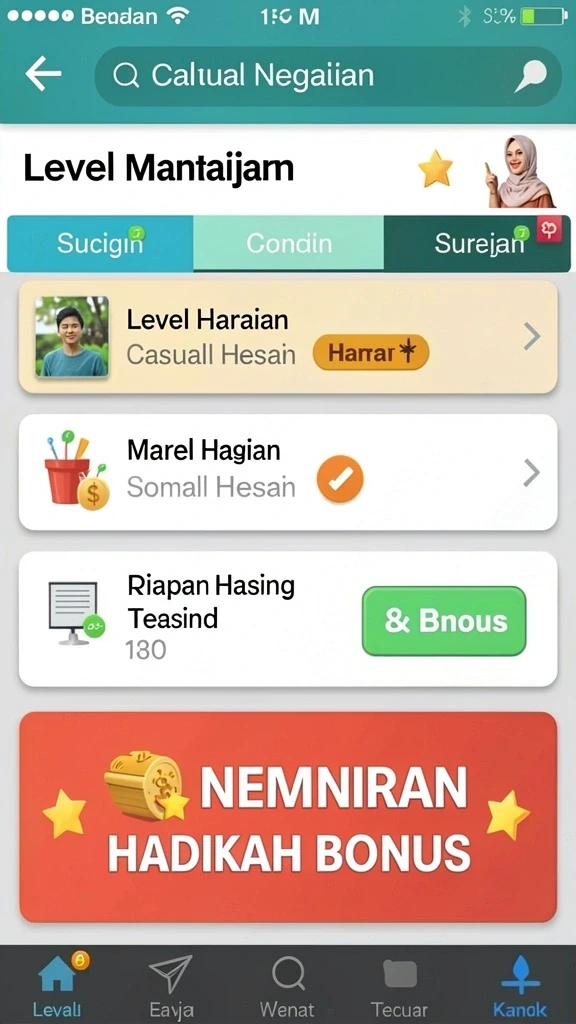Tap the Harrar badge on Level Haraian
The height and width of the screenshot is (1024, 576).
[371, 353]
